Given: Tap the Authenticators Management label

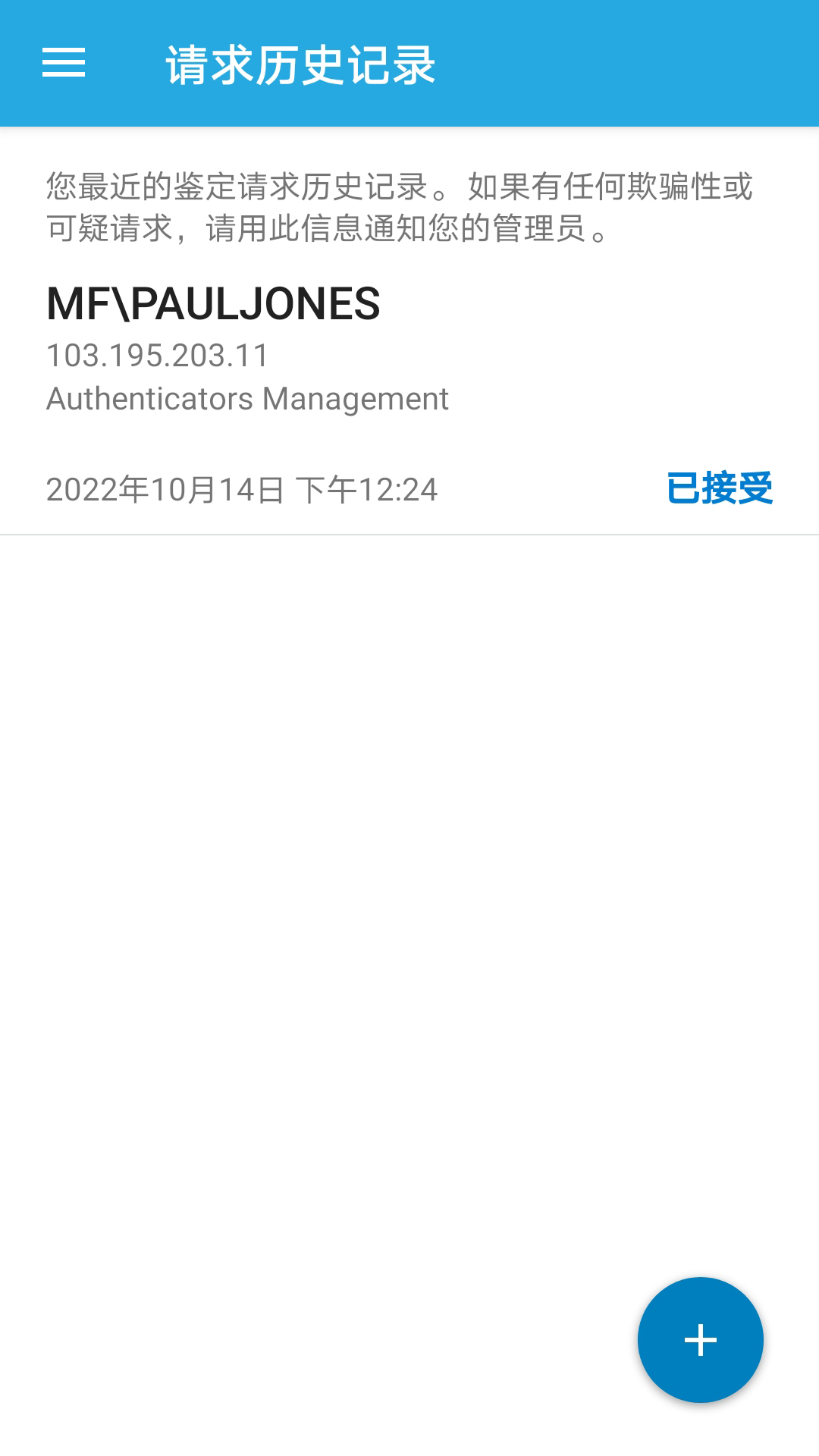Looking at the screenshot, I should coord(247,398).
